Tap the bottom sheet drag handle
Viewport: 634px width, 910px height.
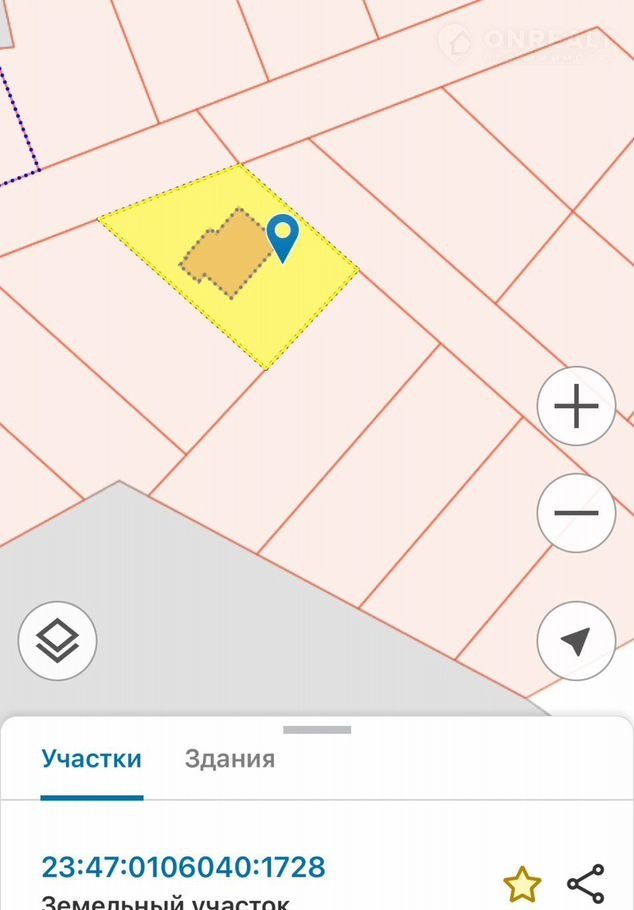(x=316, y=730)
